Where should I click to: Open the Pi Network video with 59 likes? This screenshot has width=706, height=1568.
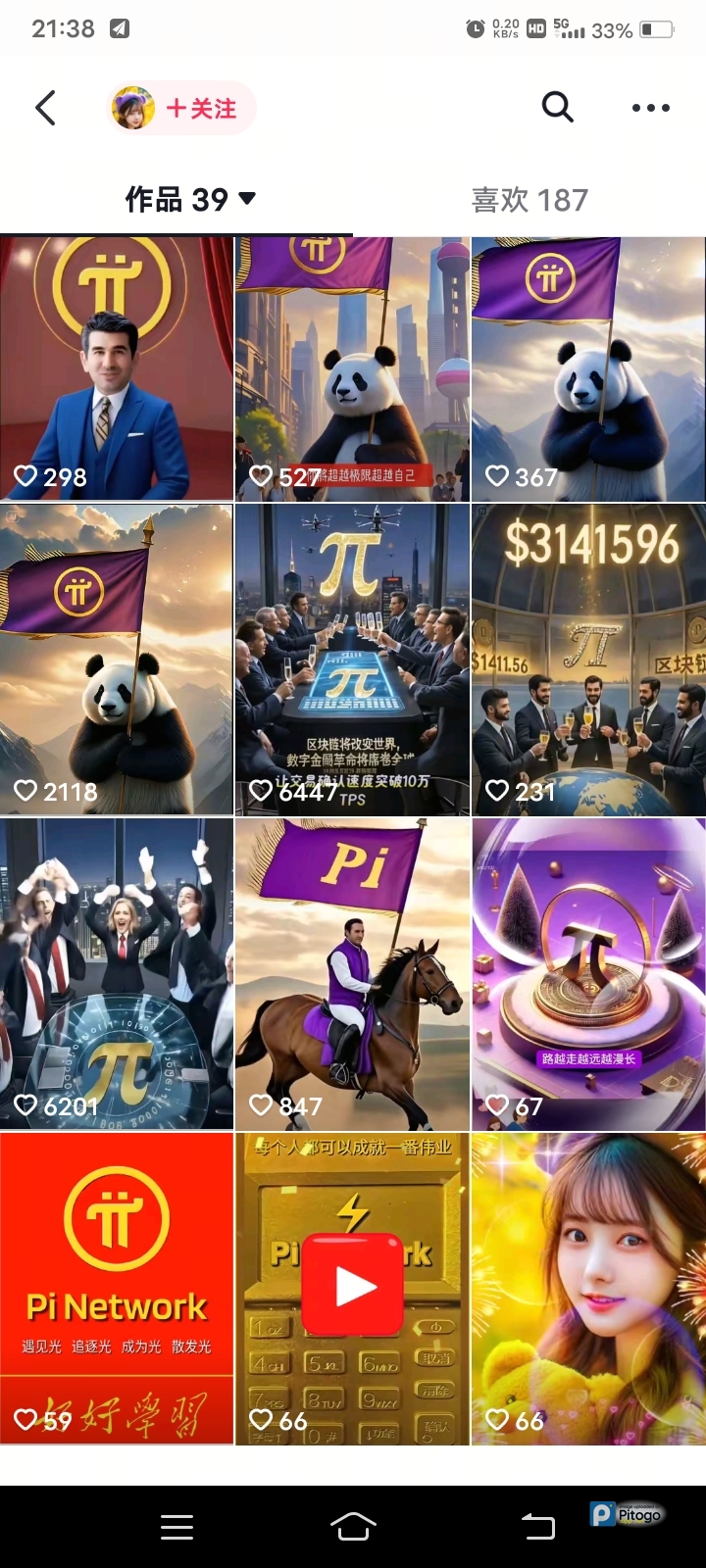(117, 1289)
